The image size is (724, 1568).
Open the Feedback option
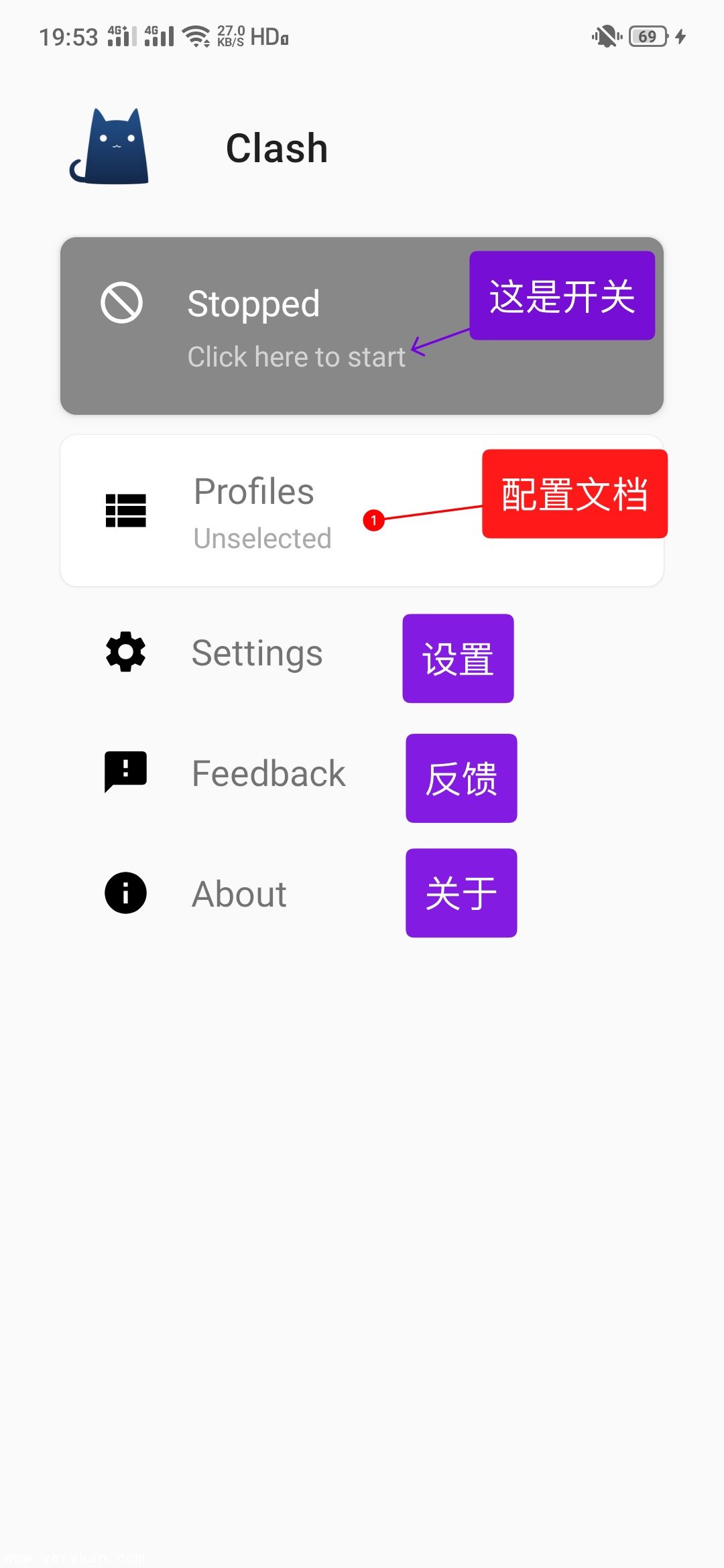[268, 773]
